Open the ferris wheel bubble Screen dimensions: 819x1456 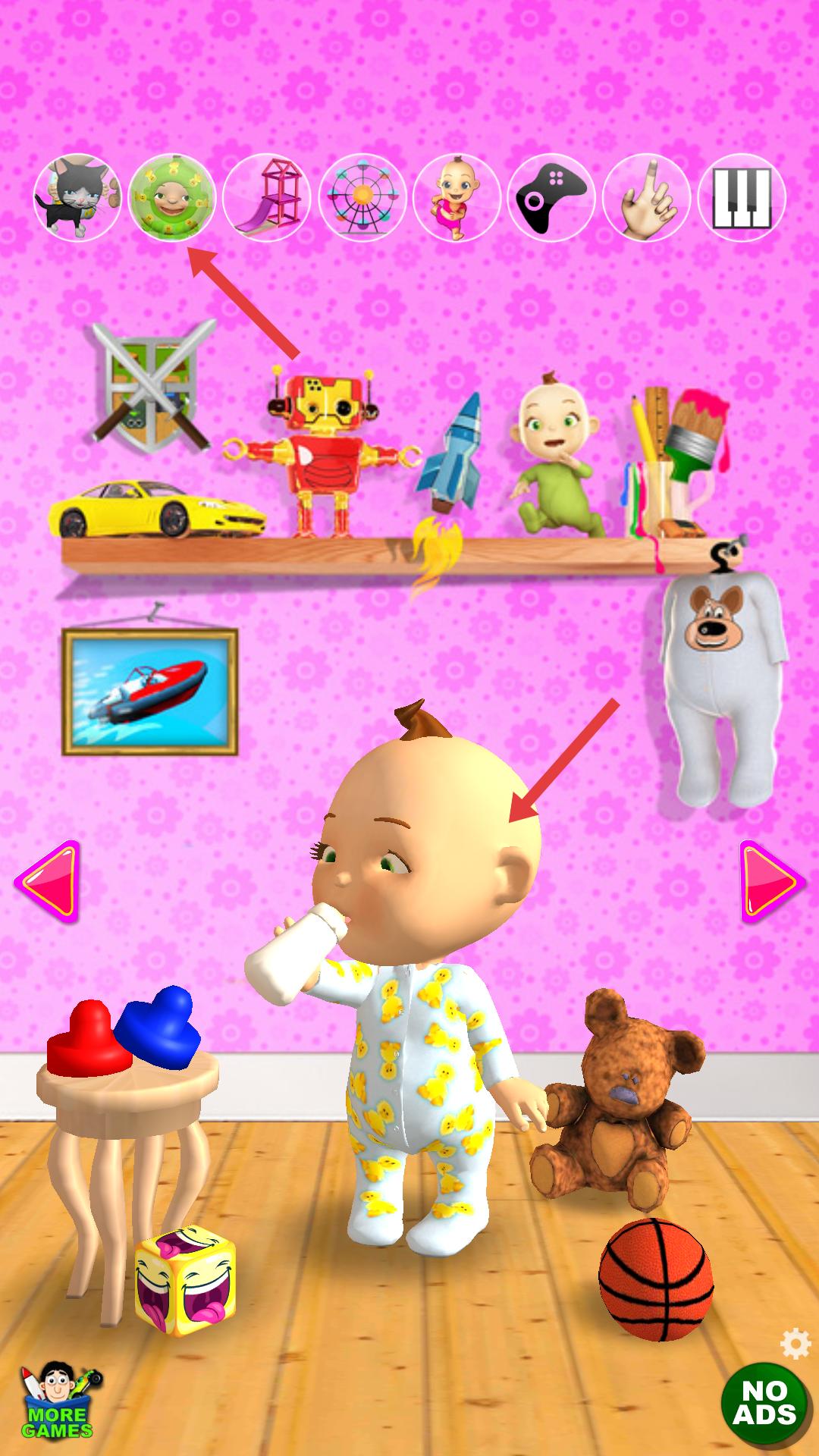[362, 199]
